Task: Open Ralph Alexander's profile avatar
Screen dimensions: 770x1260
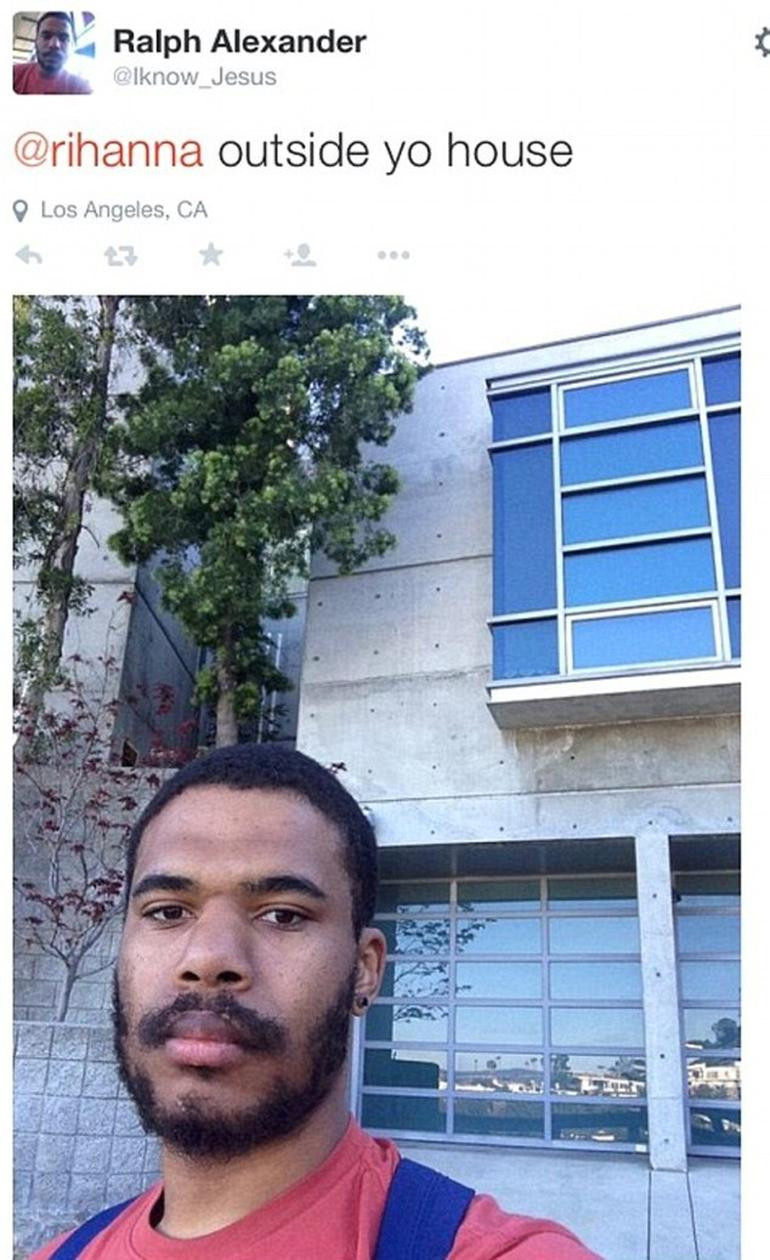Action: (53, 52)
